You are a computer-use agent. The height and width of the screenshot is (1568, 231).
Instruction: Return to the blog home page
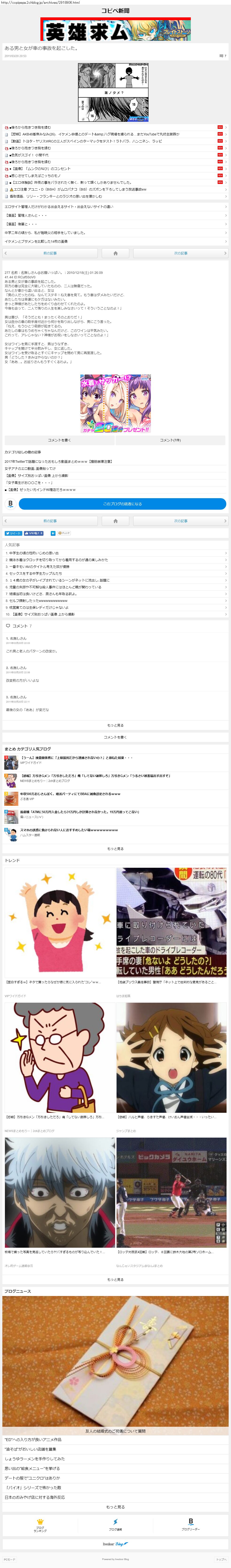click(115, 252)
